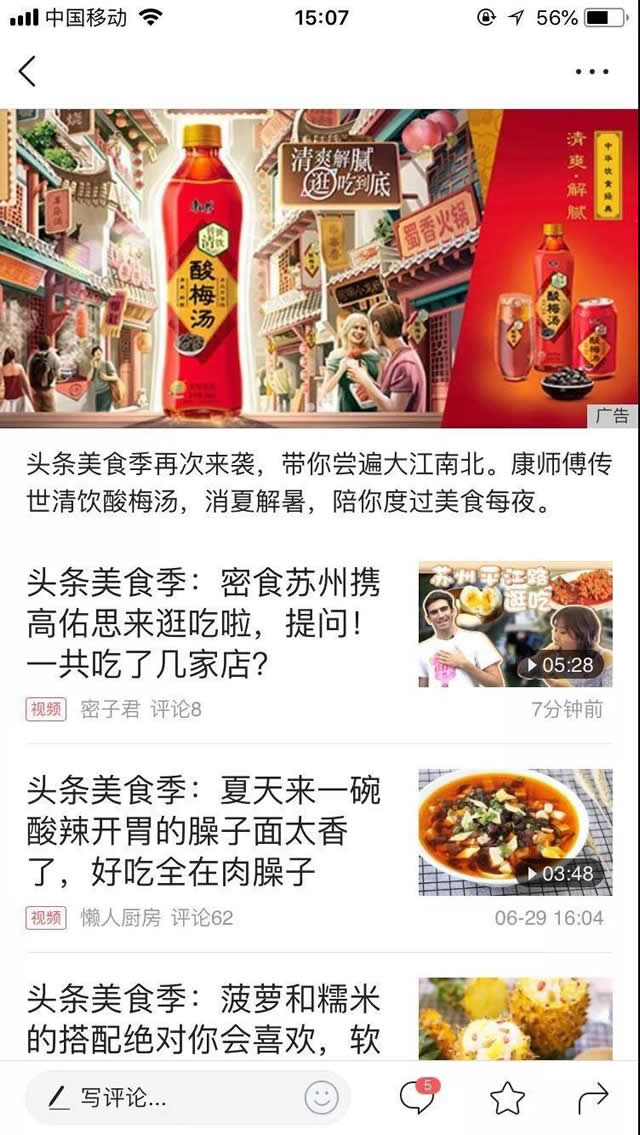View the comments with 5 badge
The image size is (640, 1135).
(x=416, y=1098)
